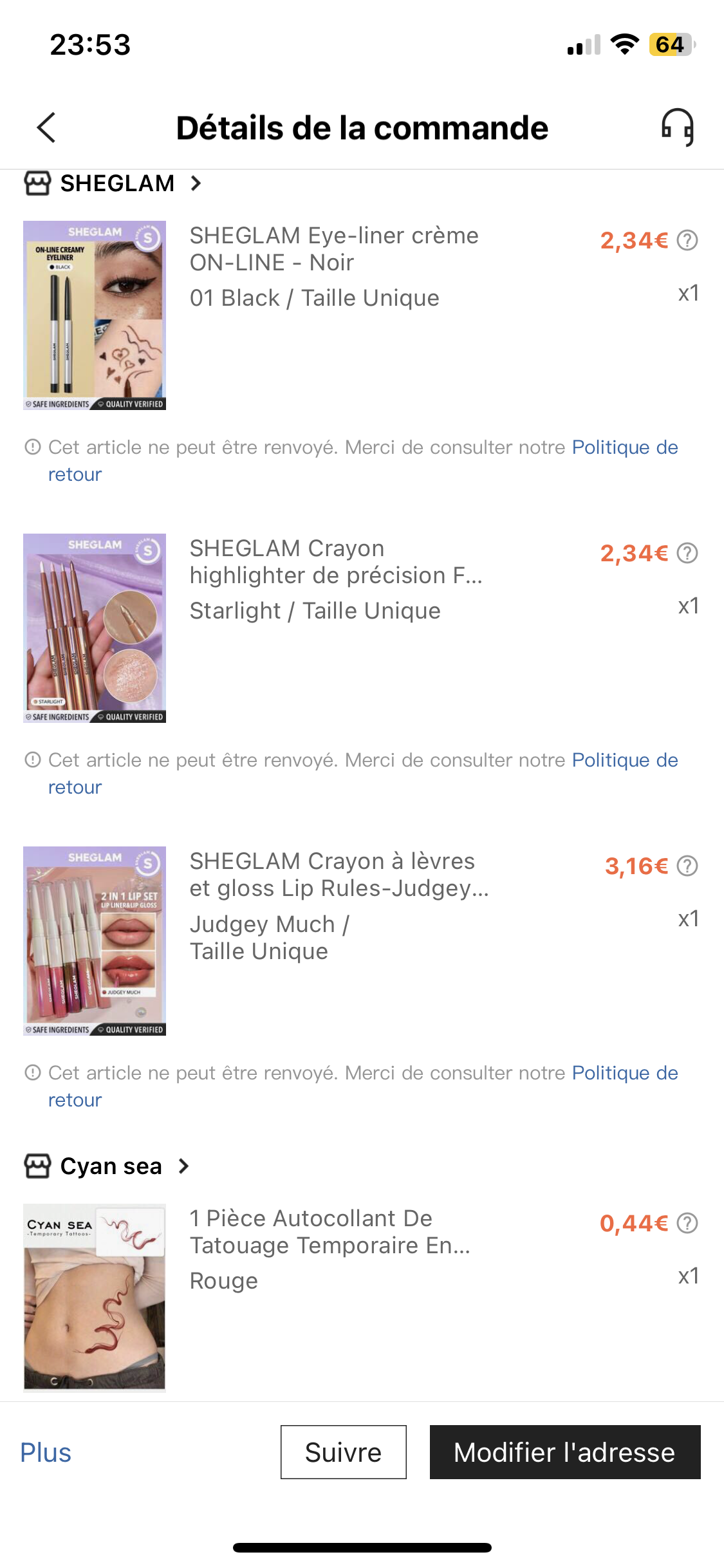The width and height of the screenshot is (724, 1568).
Task: View the Eye-liner crème ON-LINE product image
Action: point(95,315)
